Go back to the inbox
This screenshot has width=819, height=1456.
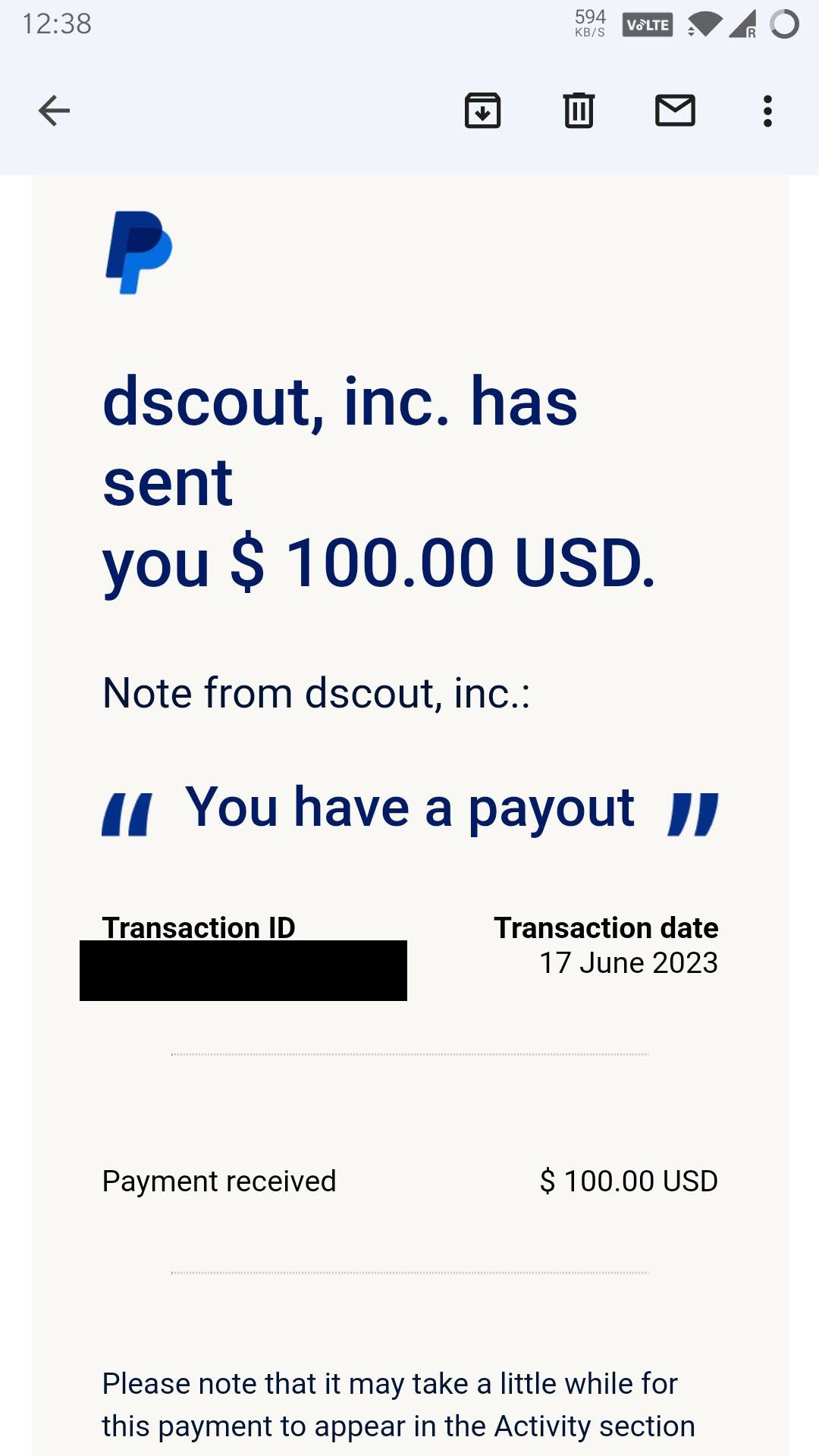(54, 111)
